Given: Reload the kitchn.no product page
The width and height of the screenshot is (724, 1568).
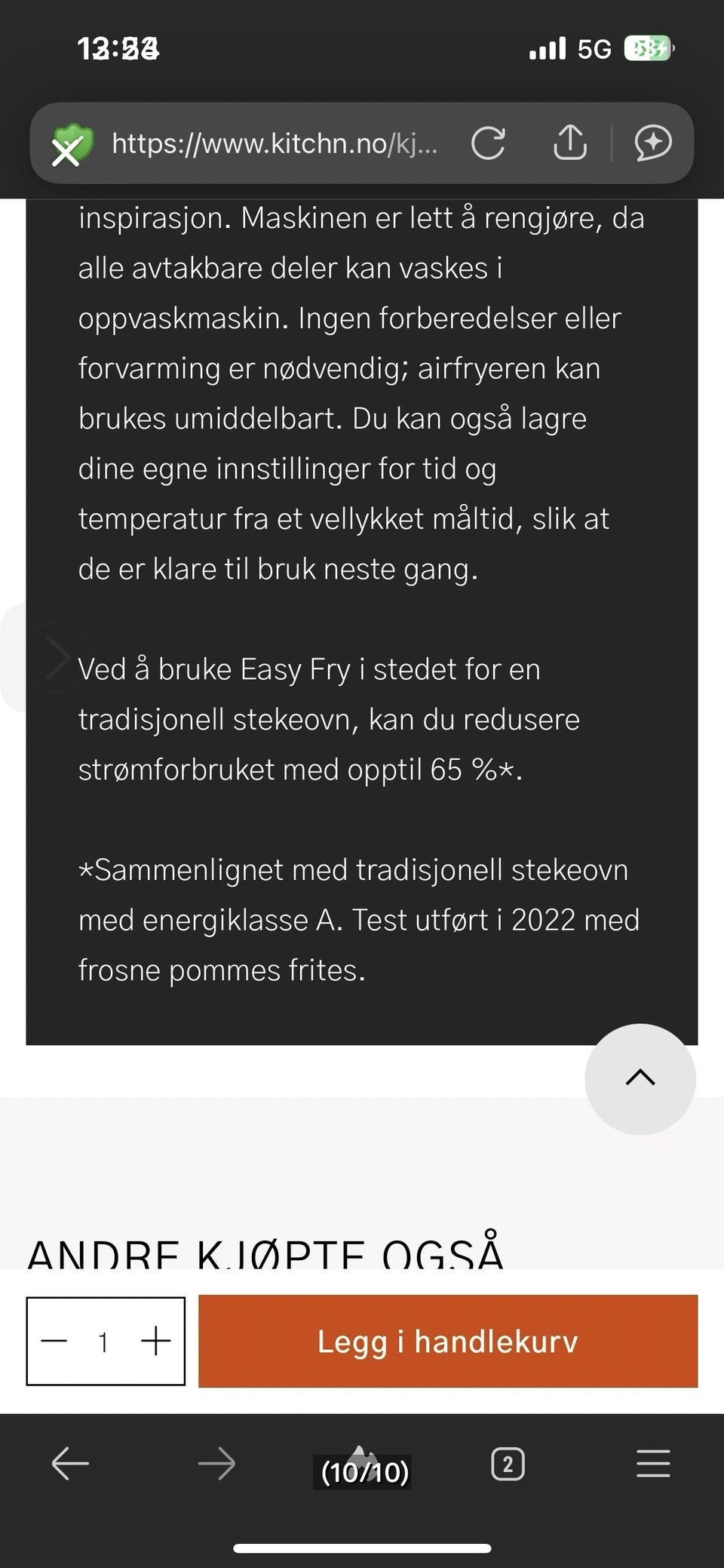Looking at the screenshot, I should tap(489, 143).
